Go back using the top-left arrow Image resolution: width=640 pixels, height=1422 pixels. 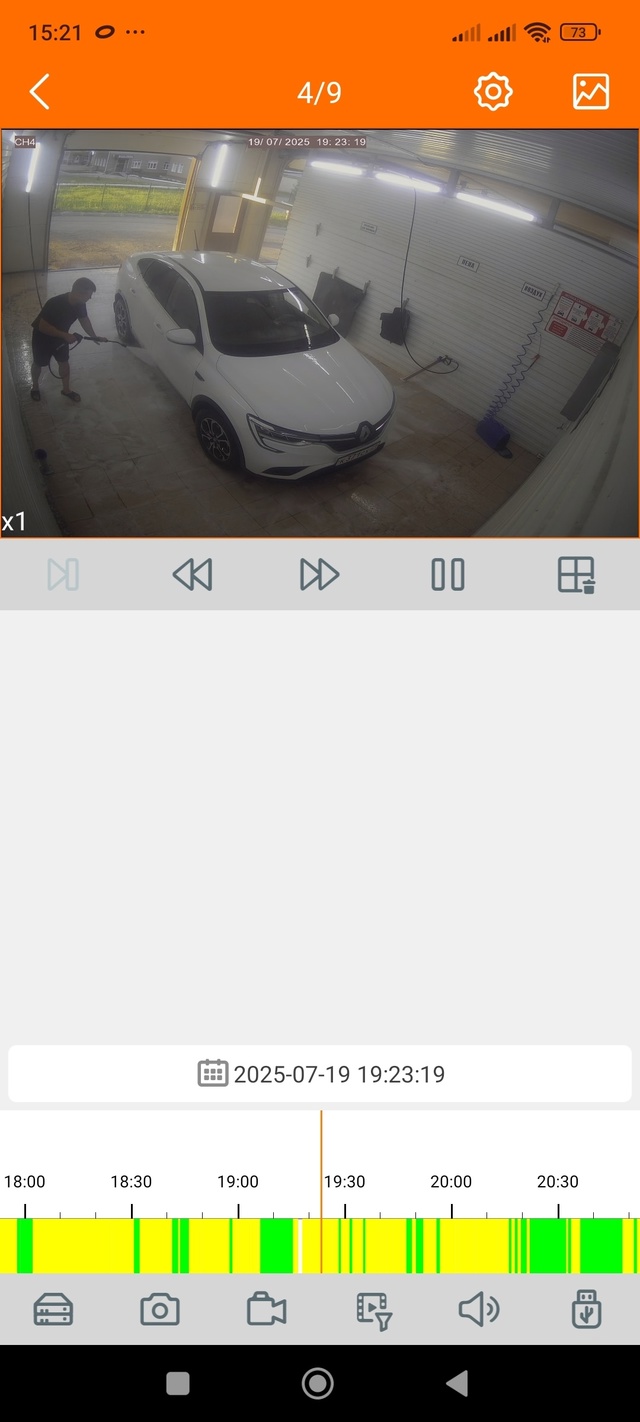39,92
